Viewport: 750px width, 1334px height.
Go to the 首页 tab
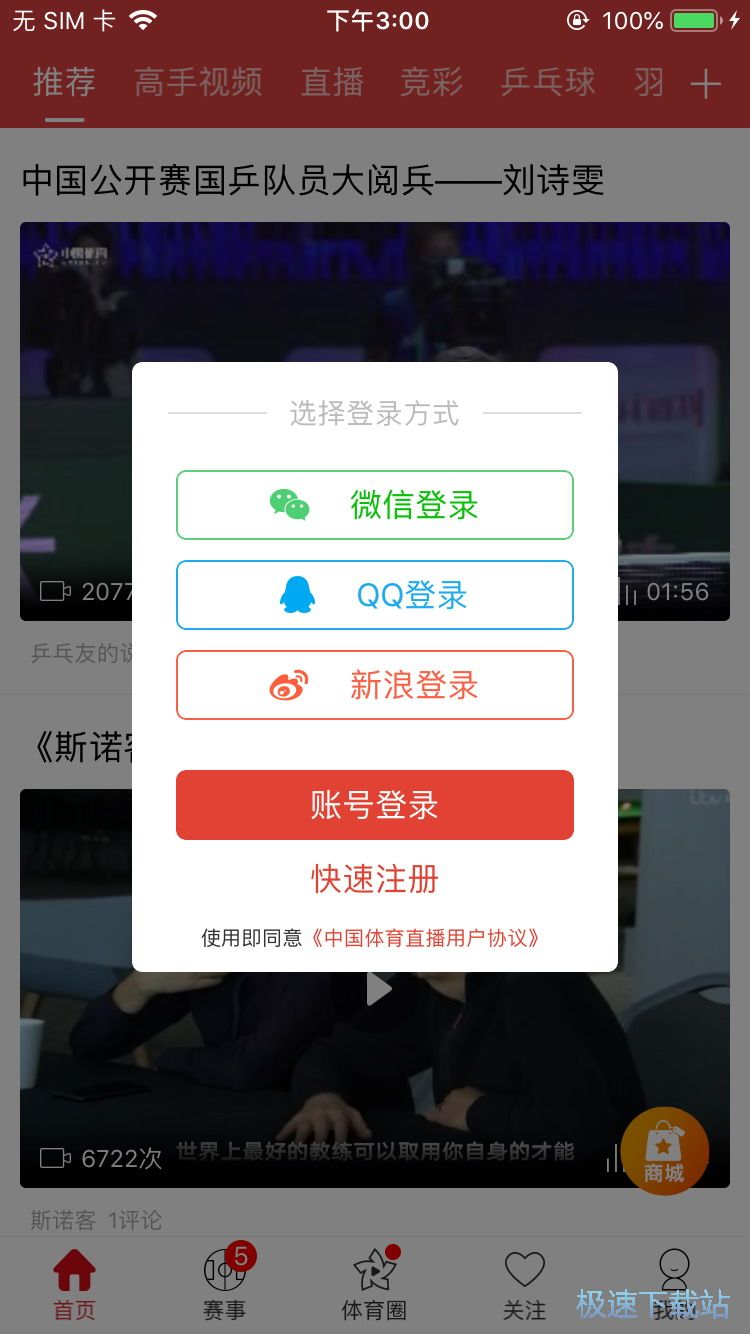click(75, 1284)
